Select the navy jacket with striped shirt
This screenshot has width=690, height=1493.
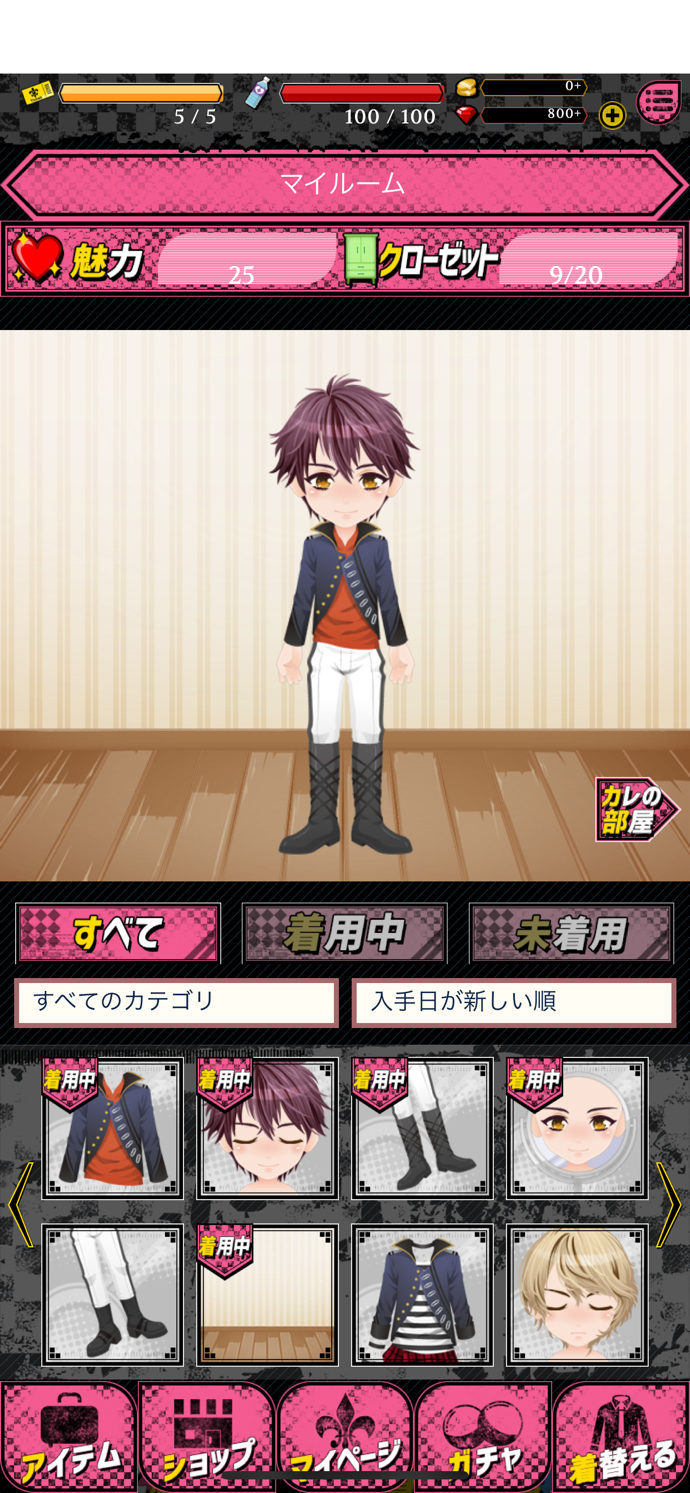[x=422, y=1294]
